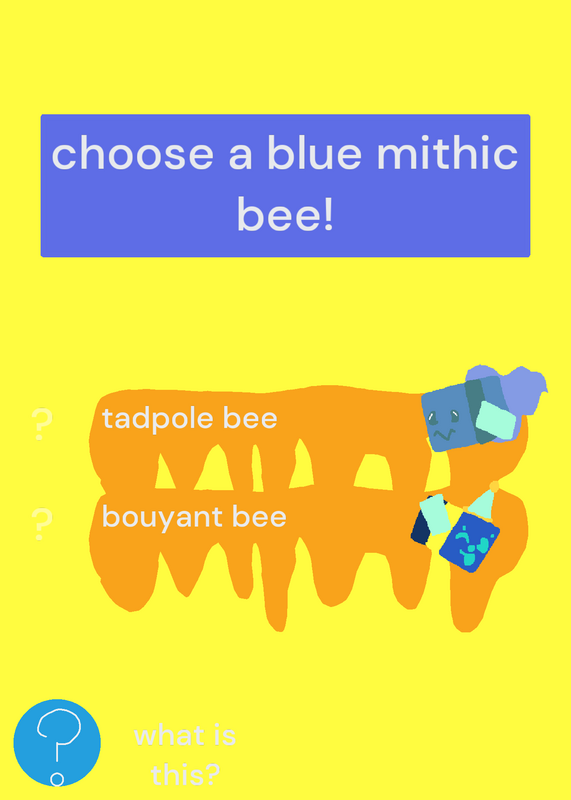This screenshot has width=571, height=800.
Task: Select the bouyant bee option
Action: pos(194,517)
